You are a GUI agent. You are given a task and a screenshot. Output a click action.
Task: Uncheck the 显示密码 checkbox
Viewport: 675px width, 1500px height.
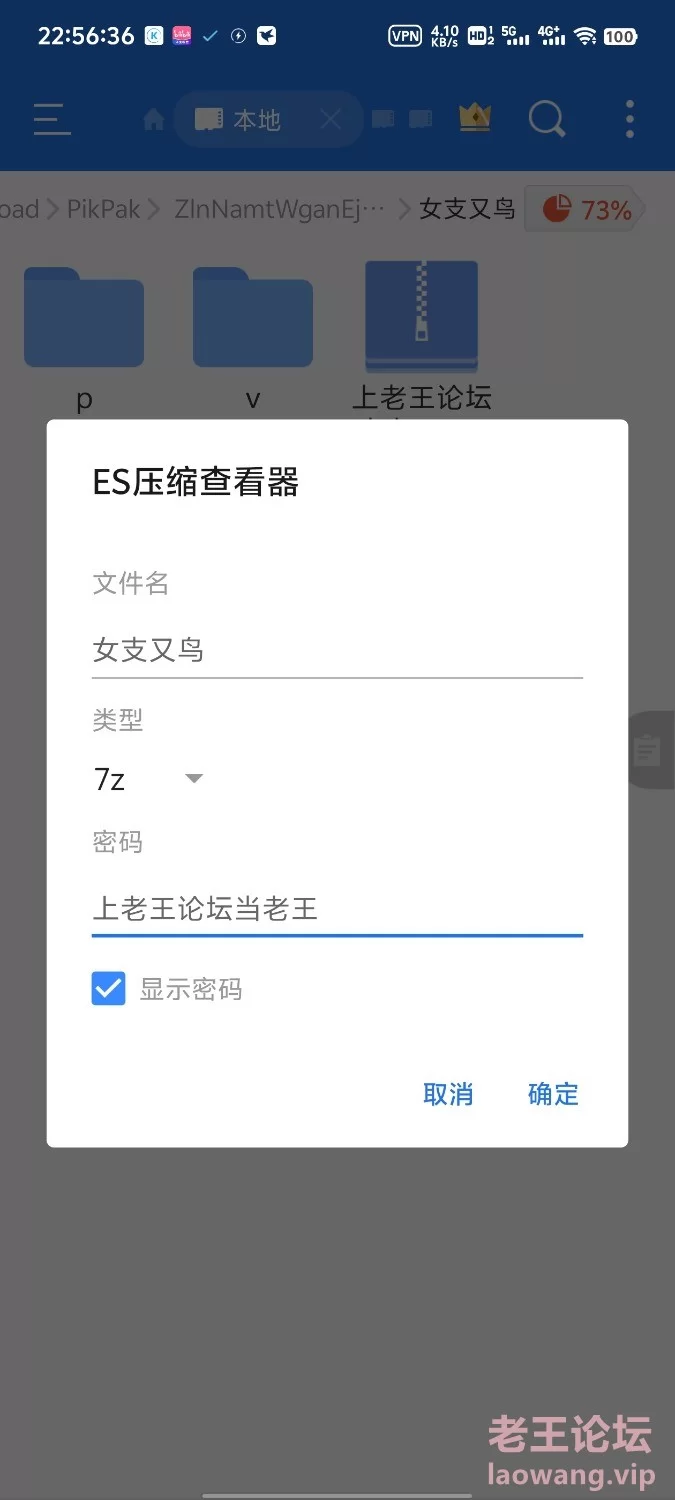point(109,989)
